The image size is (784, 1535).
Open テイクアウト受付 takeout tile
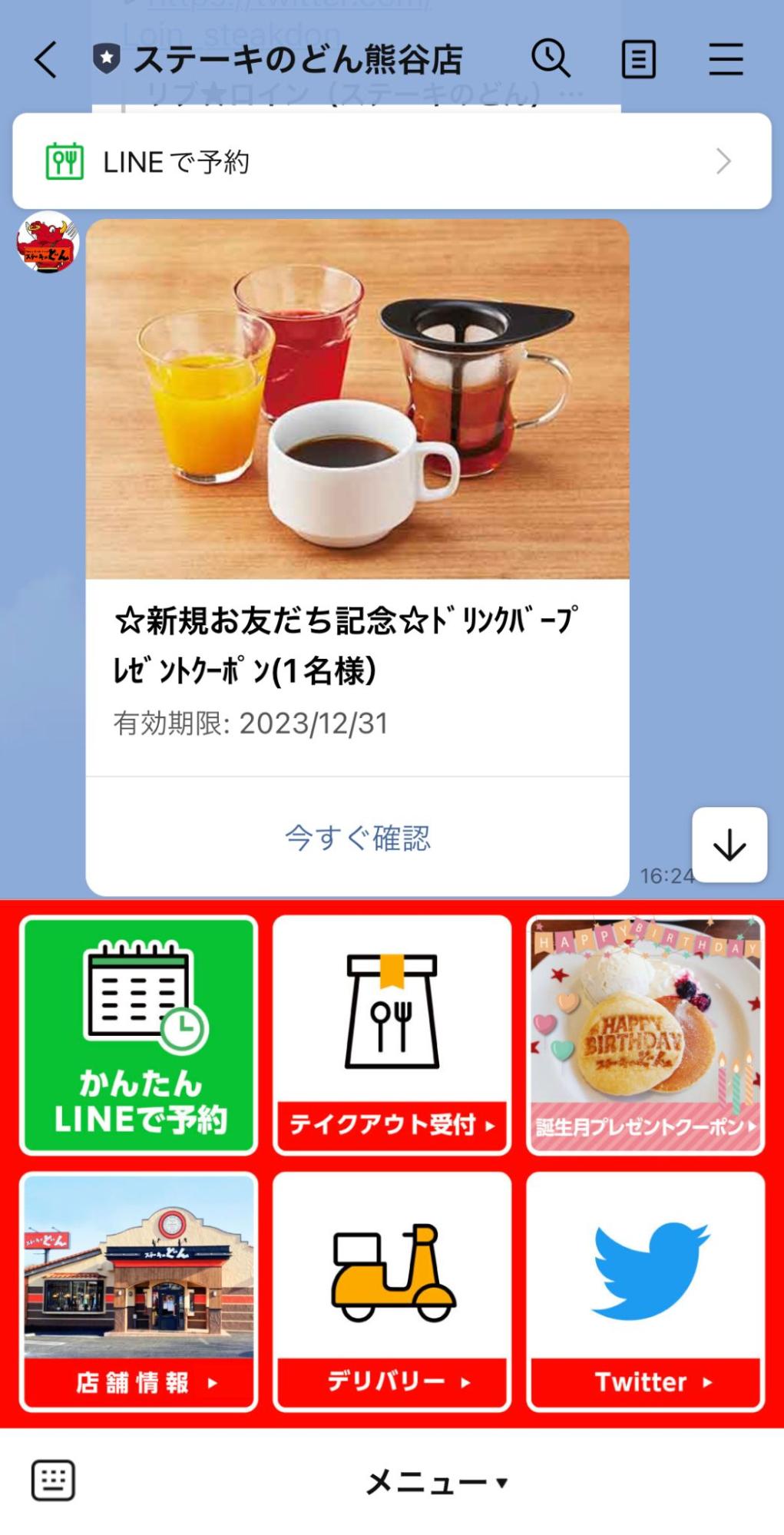pos(392,1035)
